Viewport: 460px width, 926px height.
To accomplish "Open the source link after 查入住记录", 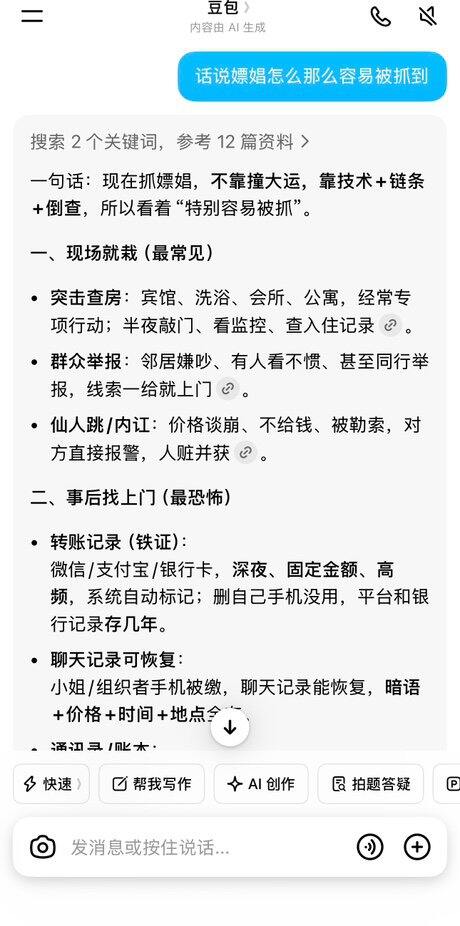I will click(390, 325).
